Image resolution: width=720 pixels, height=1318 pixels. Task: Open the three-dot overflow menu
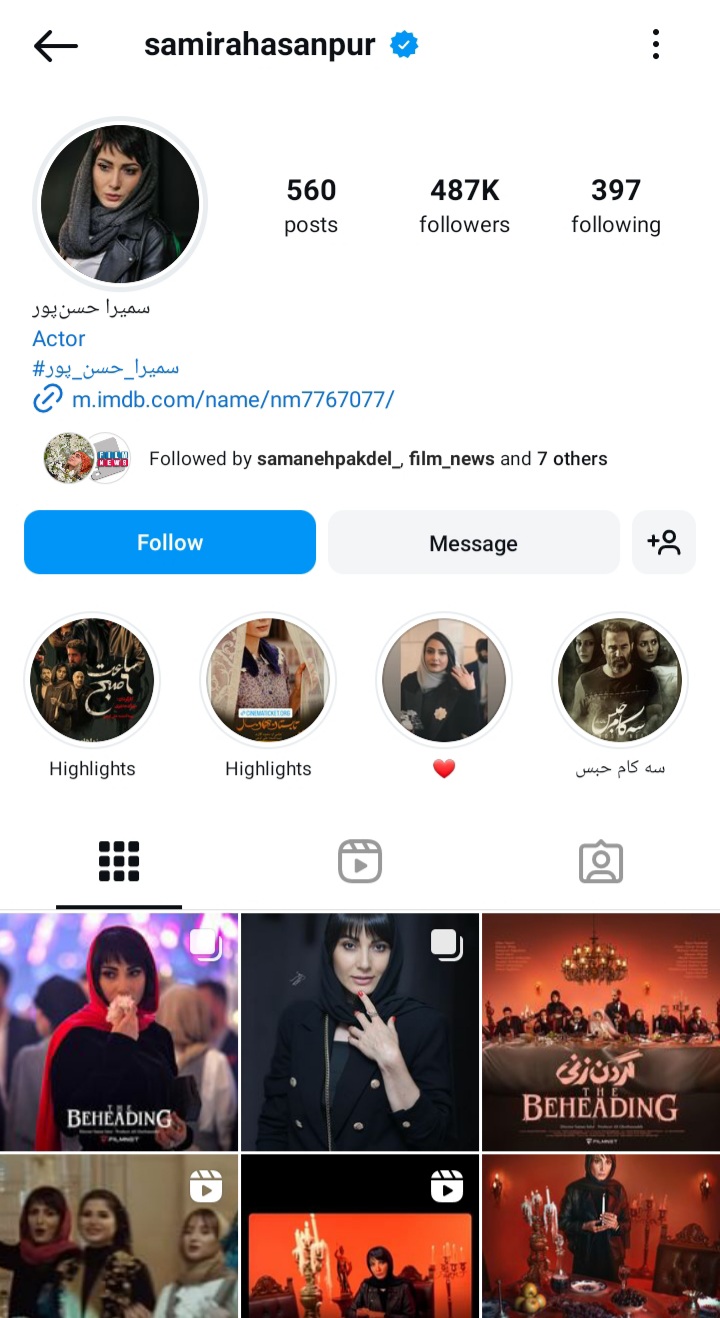[656, 45]
